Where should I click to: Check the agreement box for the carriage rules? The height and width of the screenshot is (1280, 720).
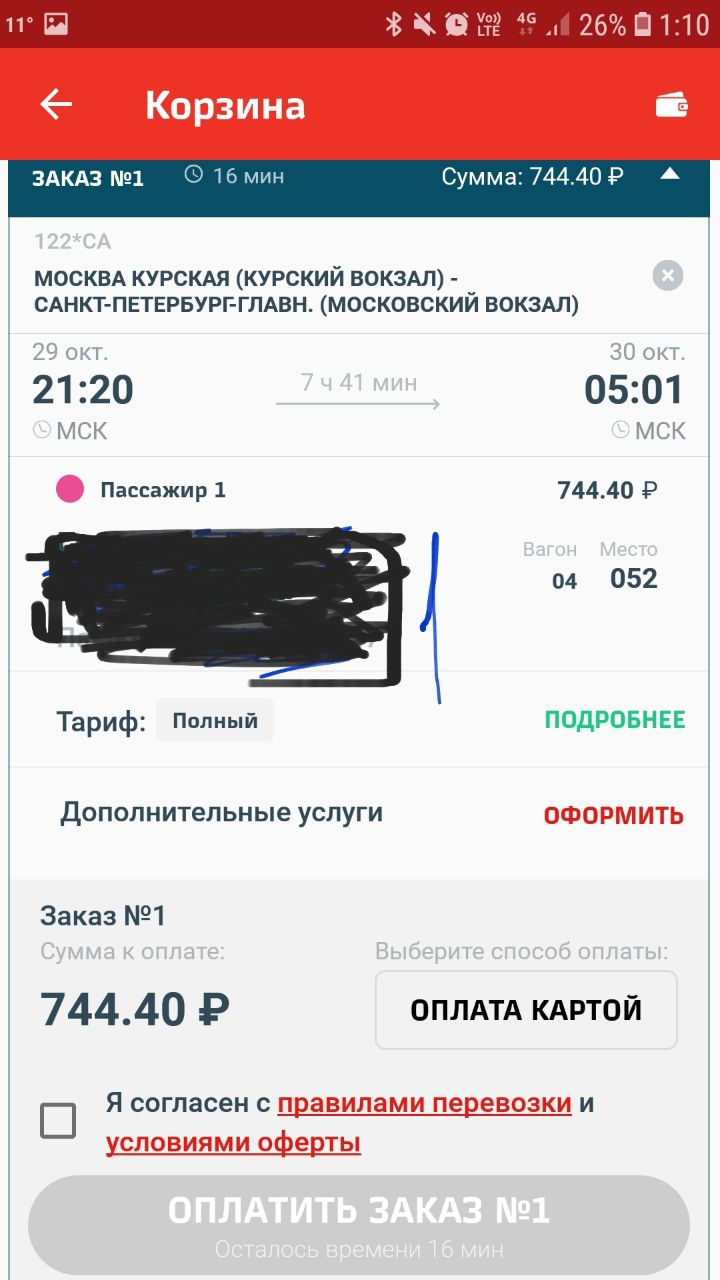pyautogui.click(x=58, y=1120)
